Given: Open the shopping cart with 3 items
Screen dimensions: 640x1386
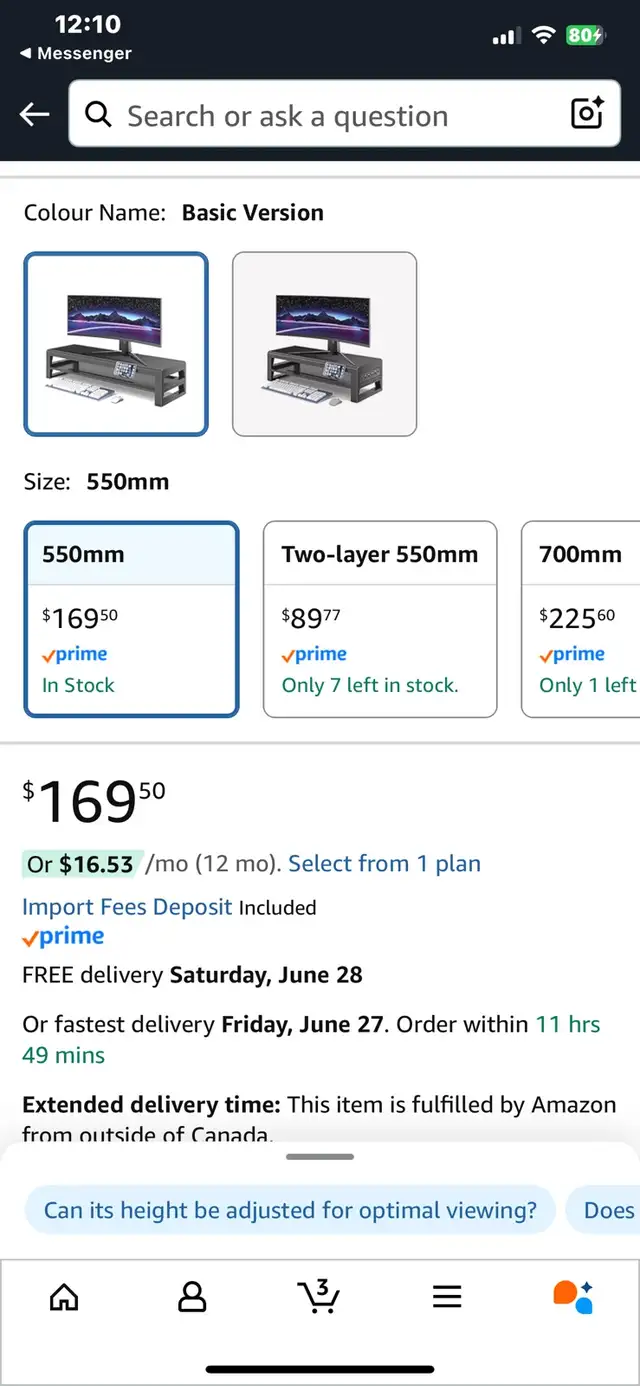Looking at the screenshot, I should tap(319, 1296).
